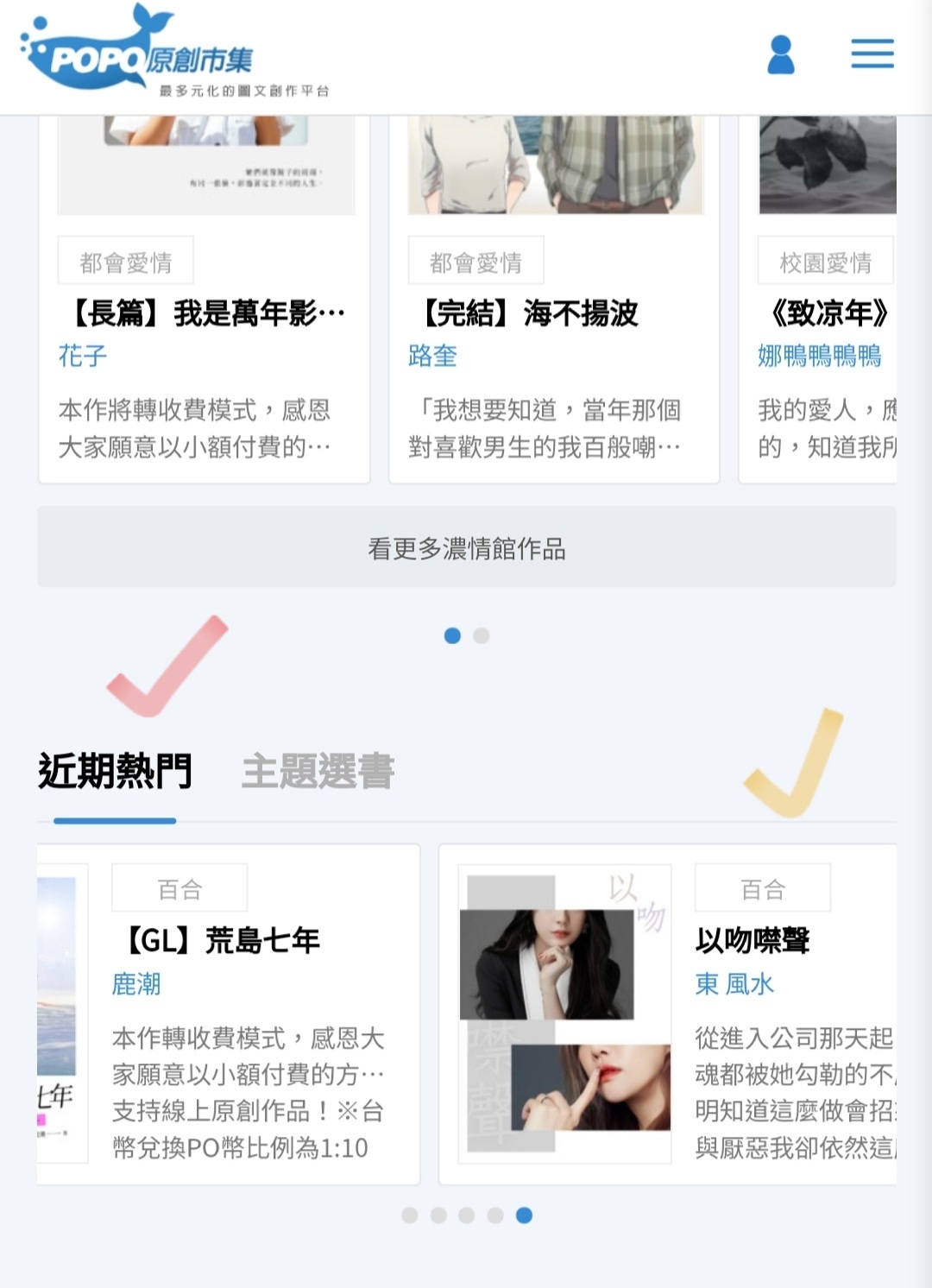View author 路奎's page
This screenshot has height=1288, width=932.
(432, 356)
